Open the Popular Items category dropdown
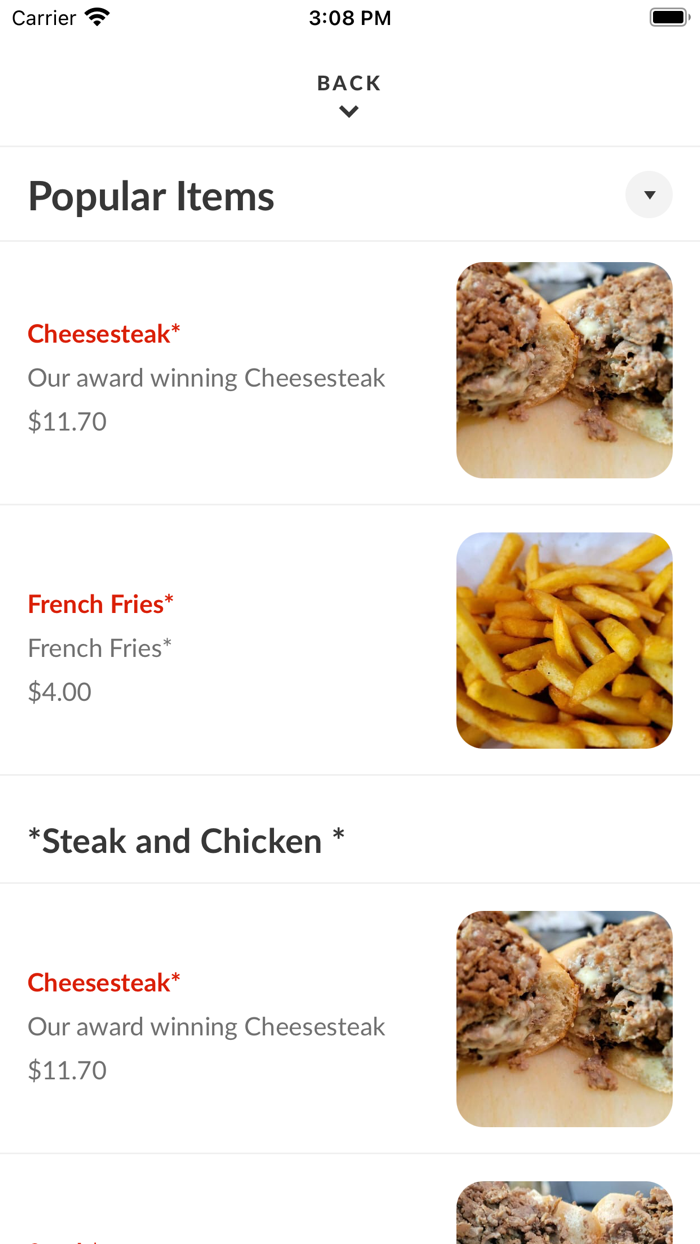The image size is (700, 1244). tap(649, 195)
